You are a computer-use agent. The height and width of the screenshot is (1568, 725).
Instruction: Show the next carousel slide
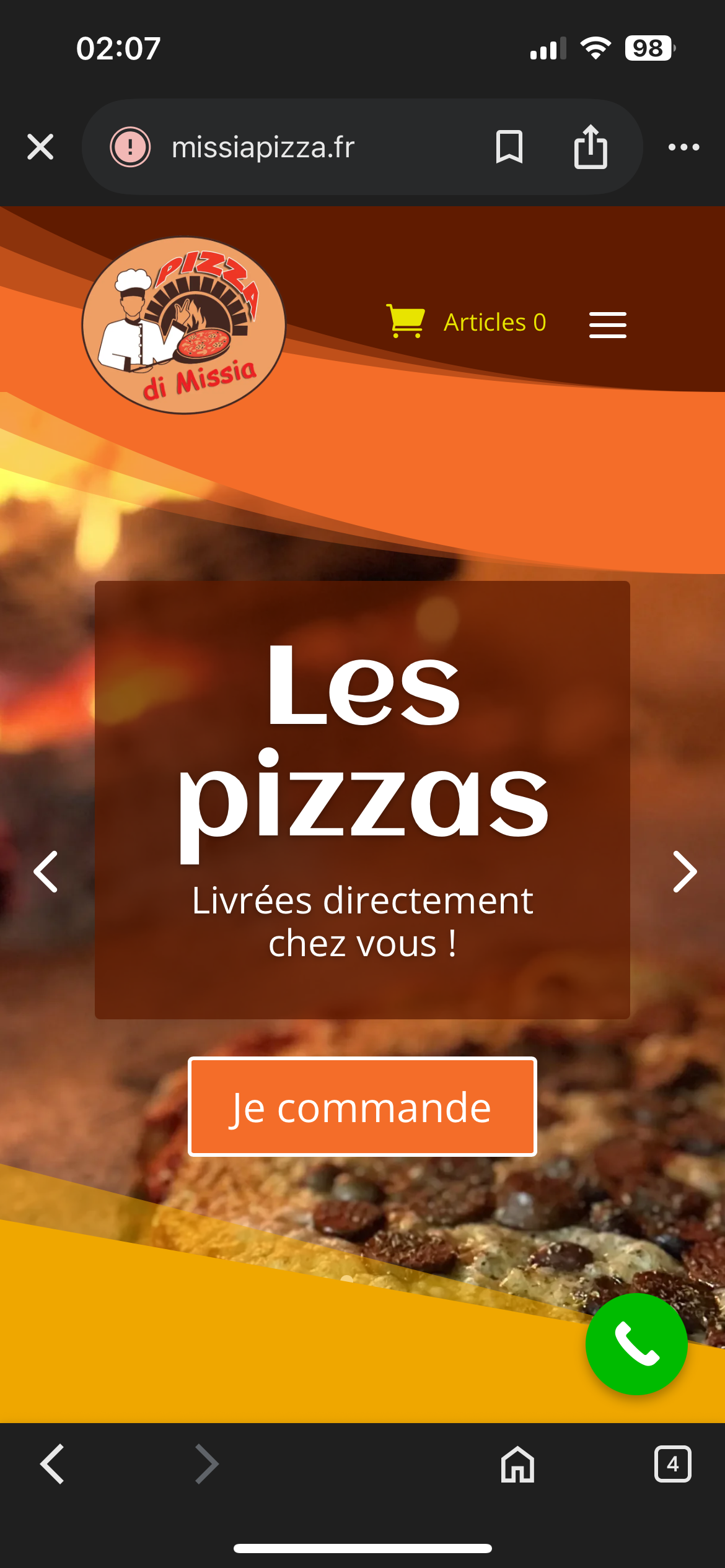pyautogui.click(x=684, y=871)
